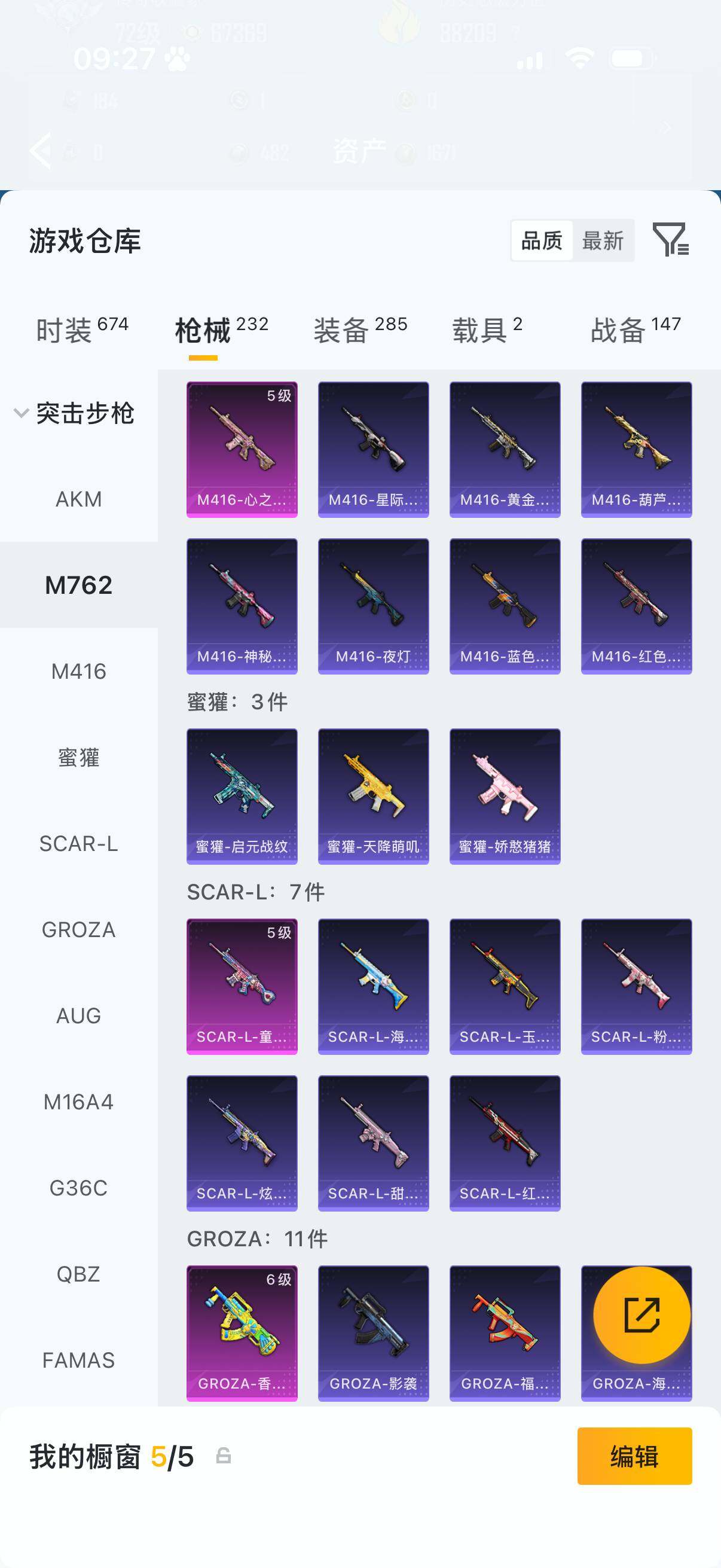This screenshot has width=721, height=1568.
Task: Open the SCAR-L-童... level 5 skin
Action: [242, 986]
